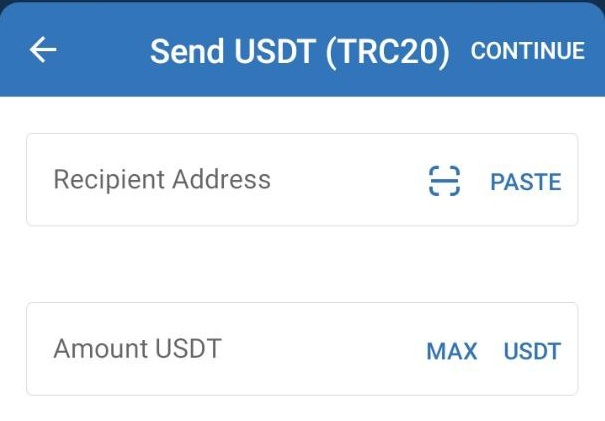
Task: Go back using the arrow icon
Action: [x=43, y=50]
